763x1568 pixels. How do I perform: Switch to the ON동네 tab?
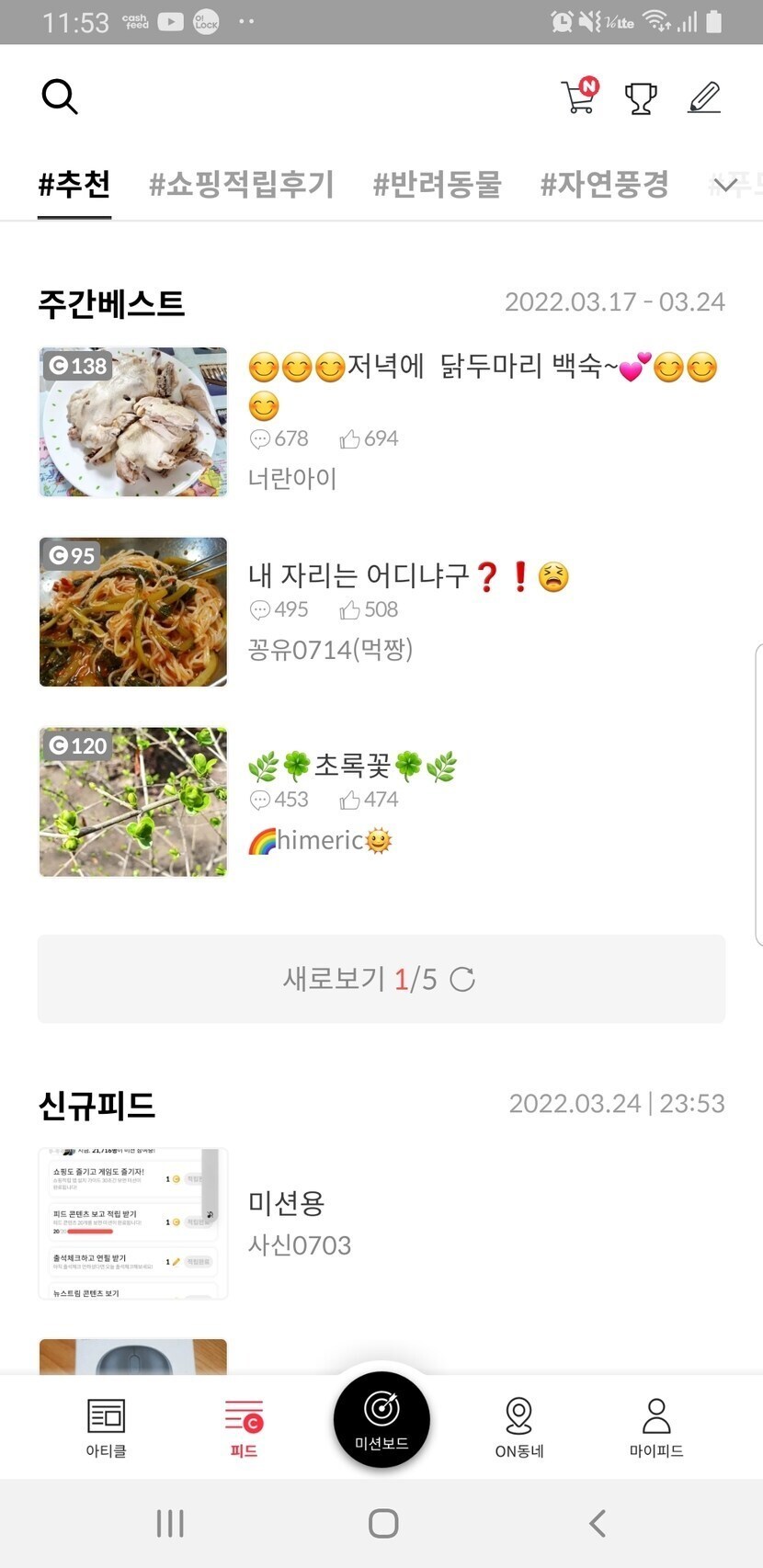(519, 1427)
